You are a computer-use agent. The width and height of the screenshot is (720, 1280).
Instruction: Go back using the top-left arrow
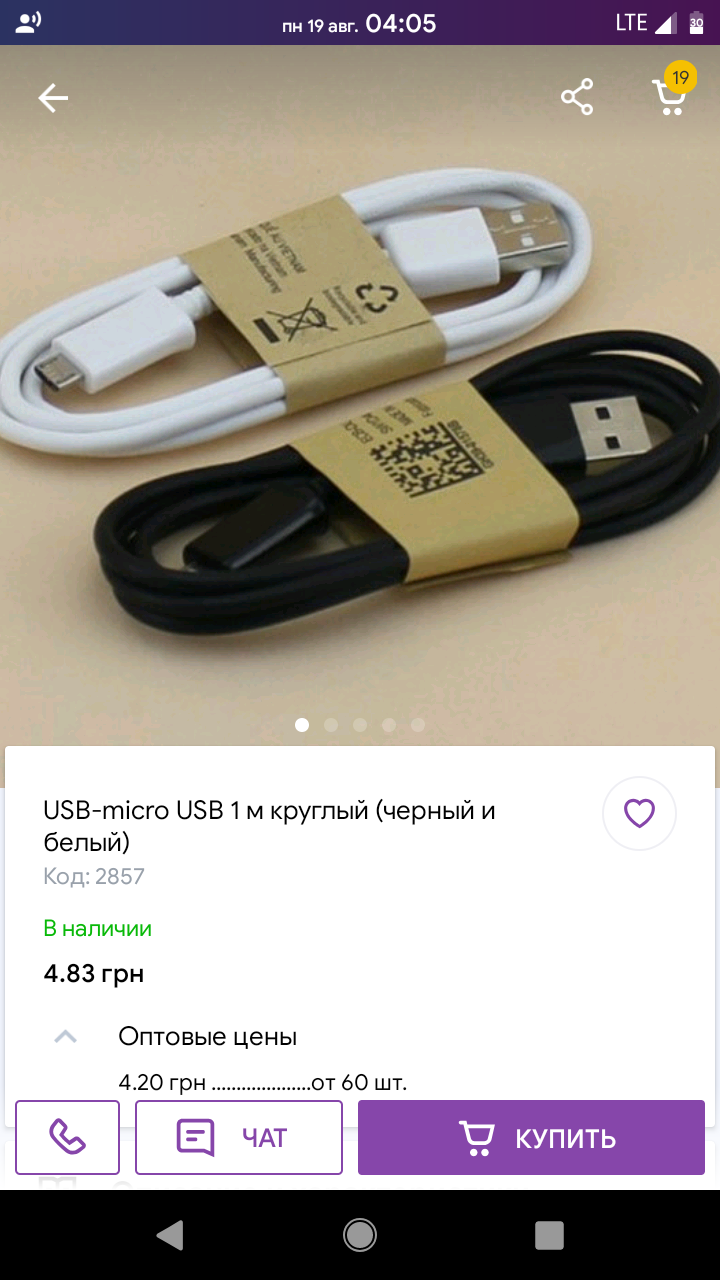pyautogui.click(x=53, y=97)
